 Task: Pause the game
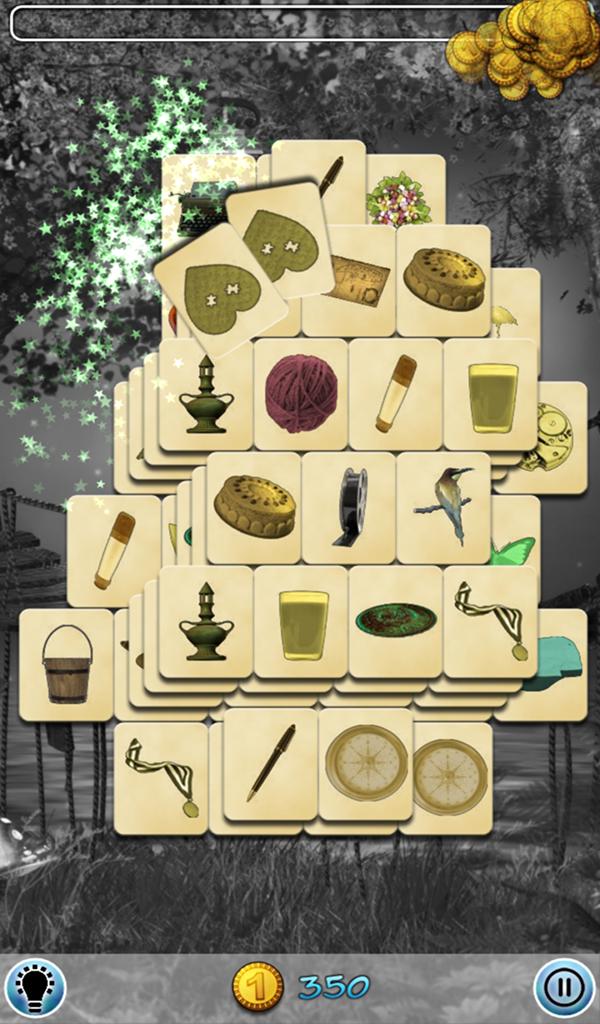(x=564, y=988)
